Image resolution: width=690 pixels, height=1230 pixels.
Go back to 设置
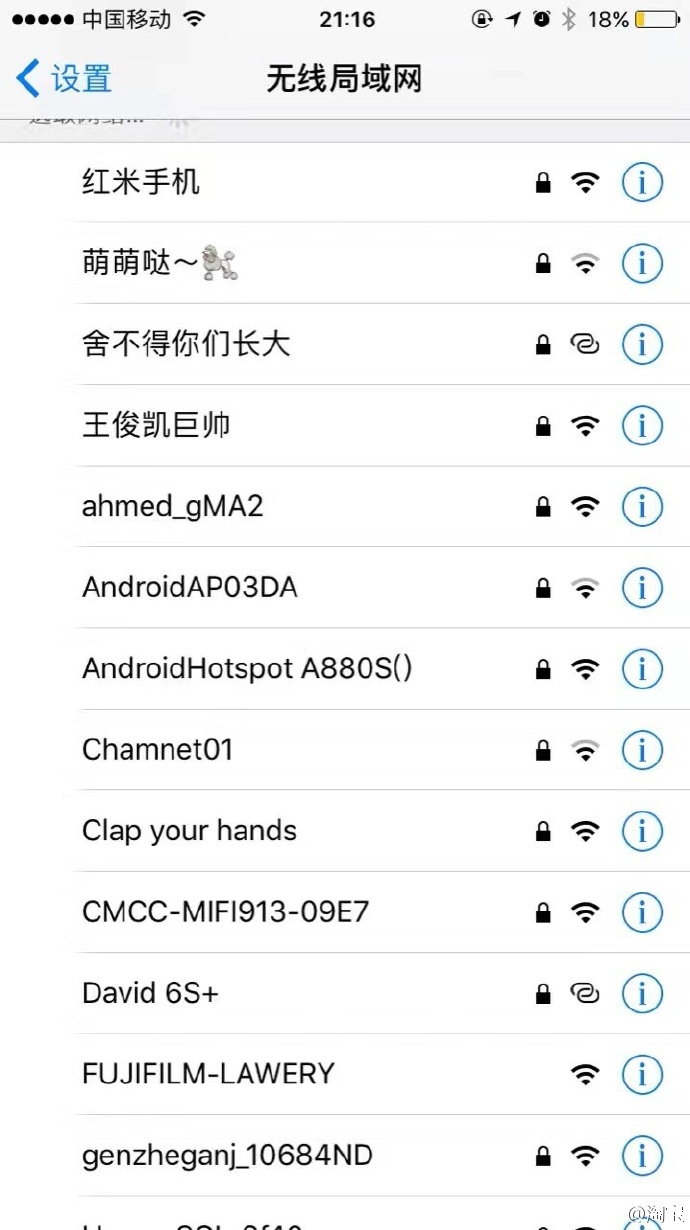click(x=64, y=78)
